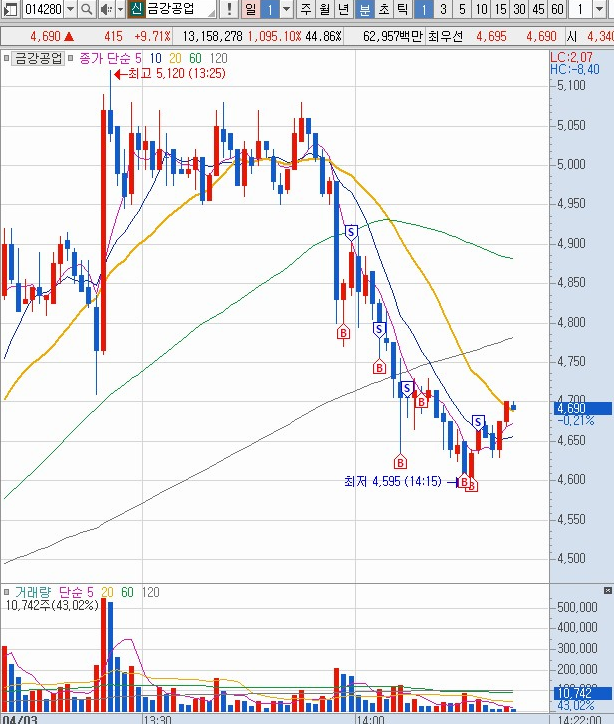Switch chart to monthly (월) period
The image size is (614, 724).
click(x=324, y=9)
